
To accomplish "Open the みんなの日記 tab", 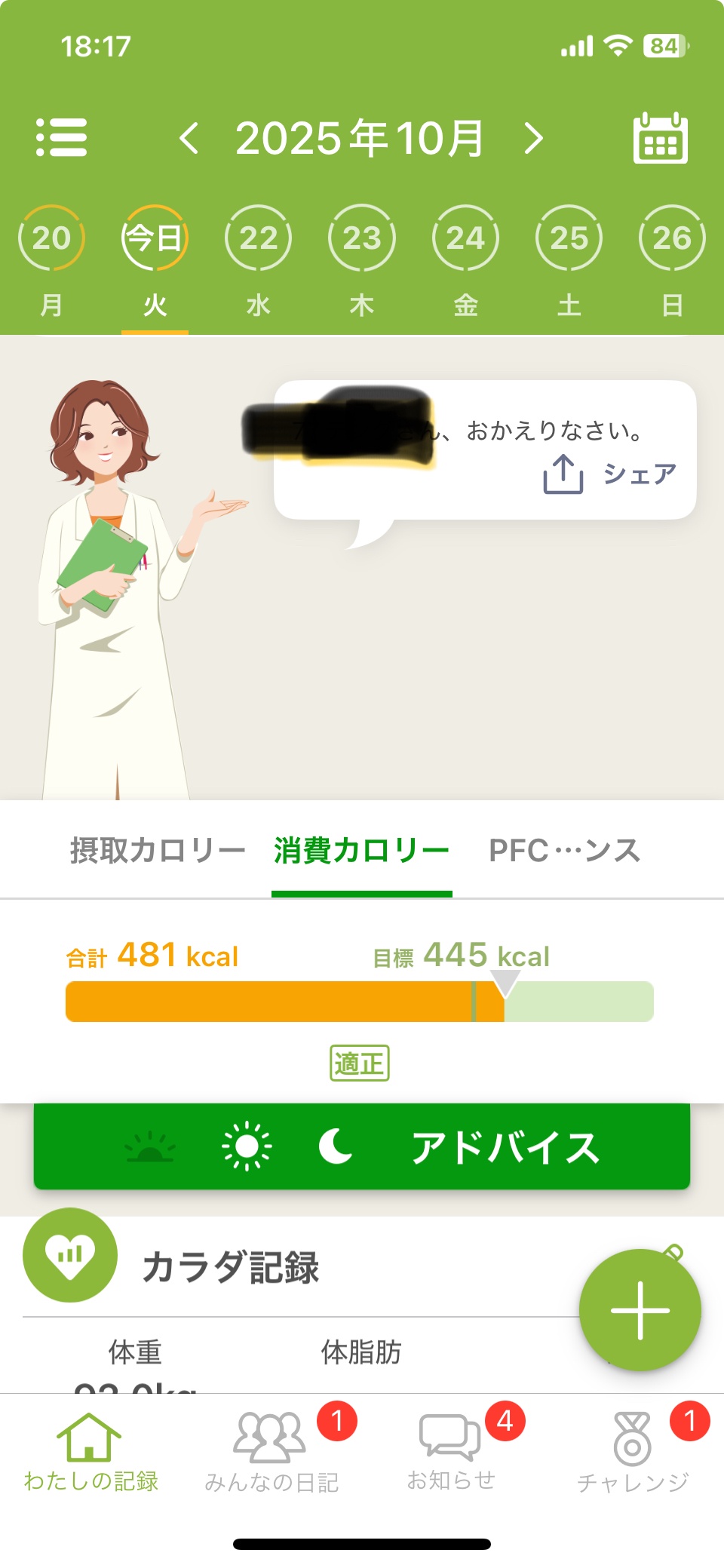I will [x=271, y=1451].
